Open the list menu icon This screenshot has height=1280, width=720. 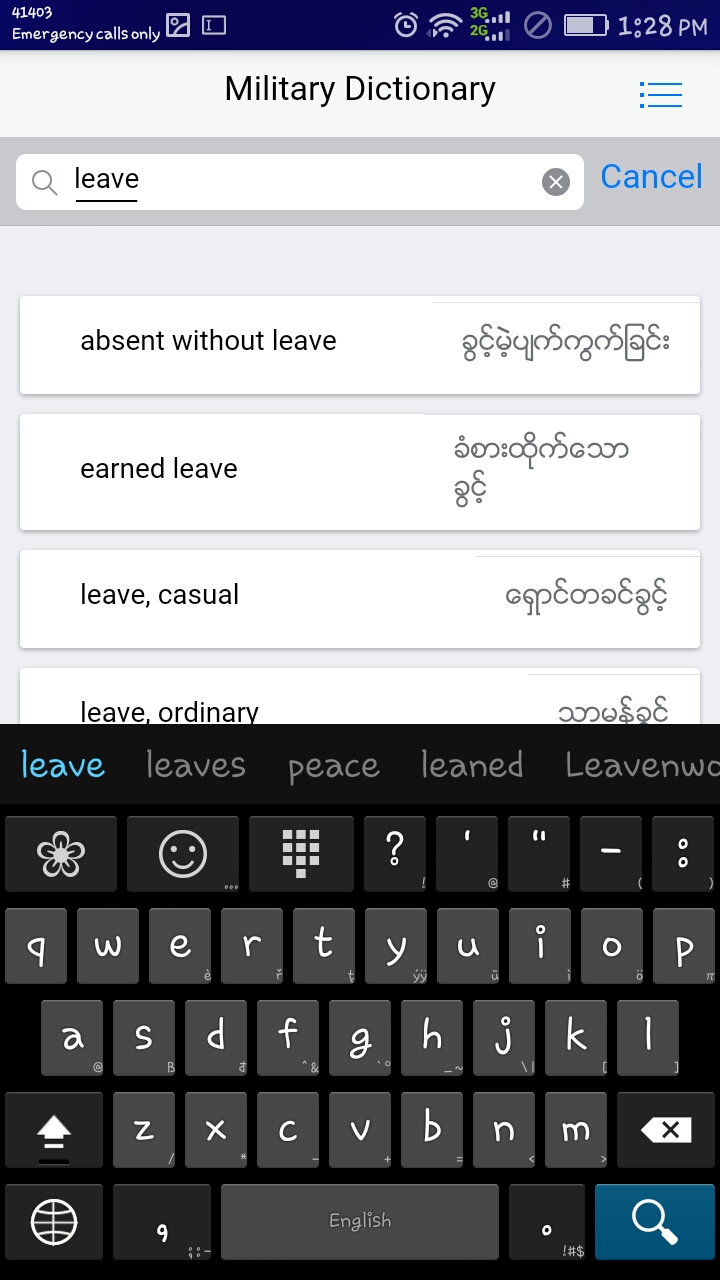click(660, 94)
